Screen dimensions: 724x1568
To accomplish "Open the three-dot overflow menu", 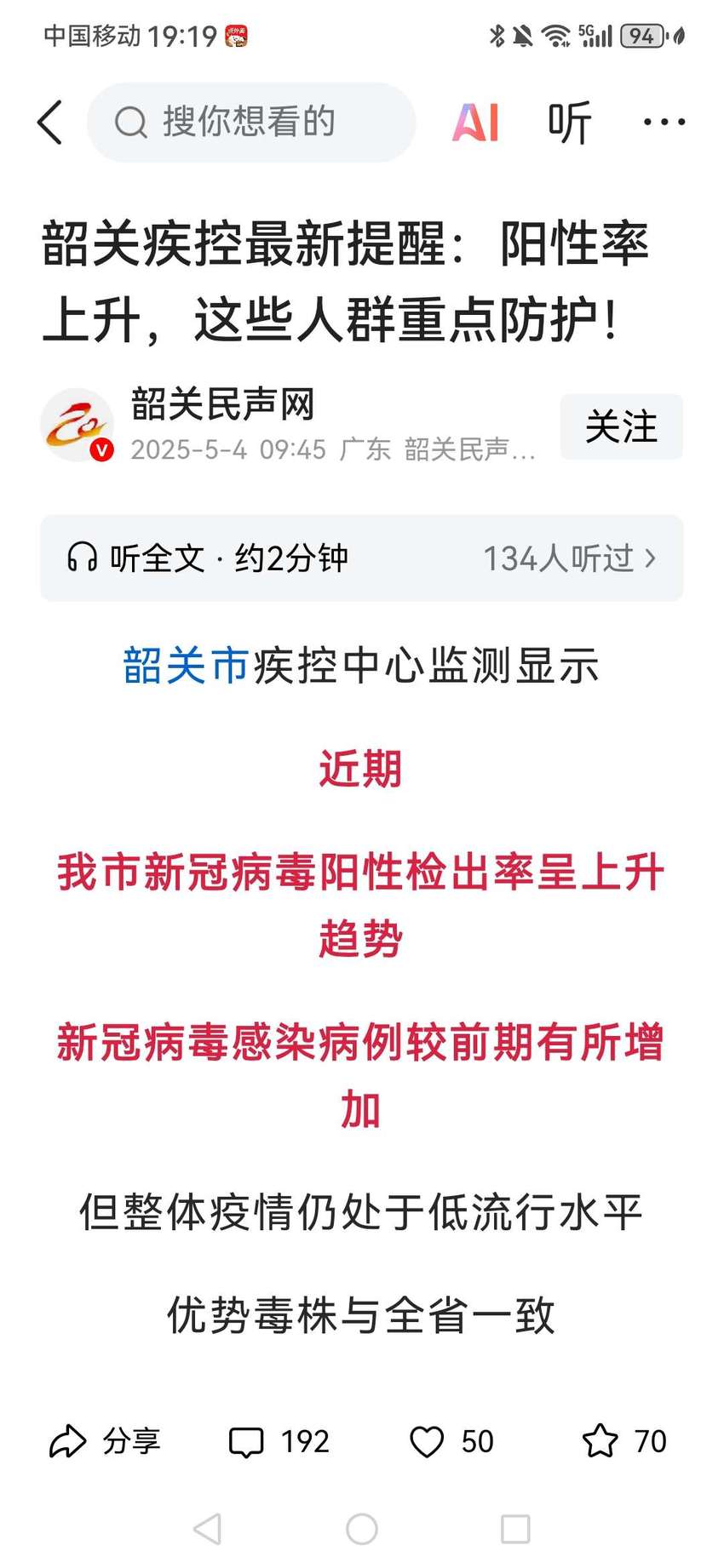I will click(x=664, y=123).
